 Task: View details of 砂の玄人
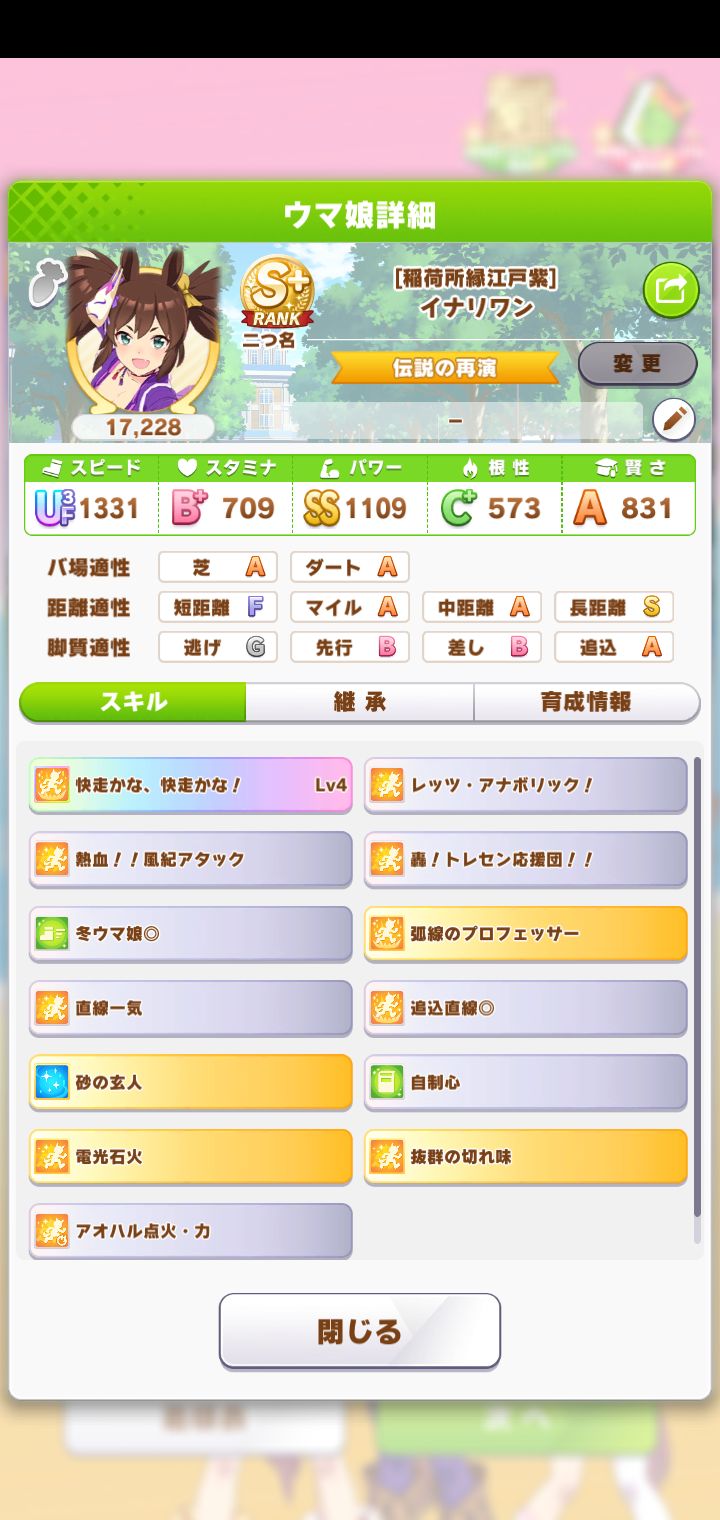(190, 1082)
